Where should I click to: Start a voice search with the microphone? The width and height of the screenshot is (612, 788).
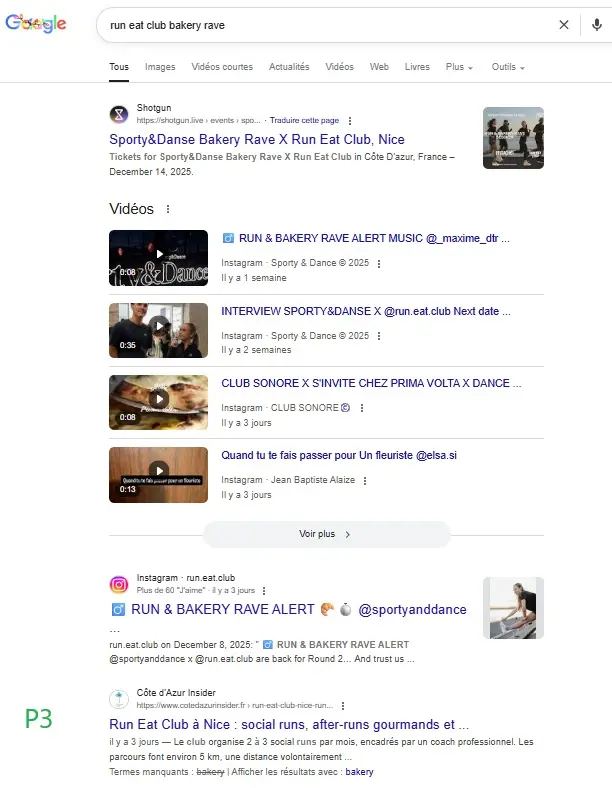click(596, 25)
